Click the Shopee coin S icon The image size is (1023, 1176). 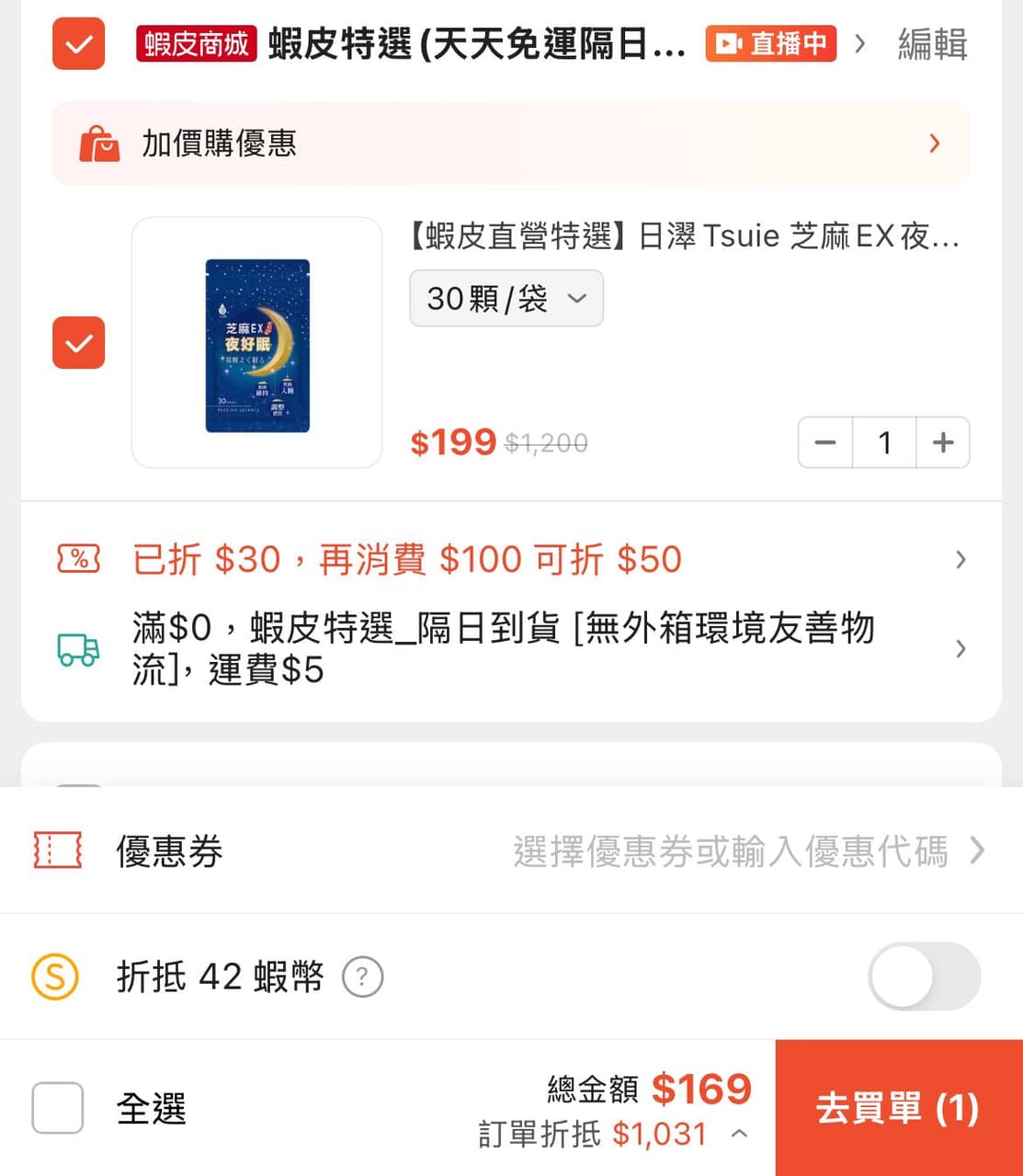coord(55,976)
